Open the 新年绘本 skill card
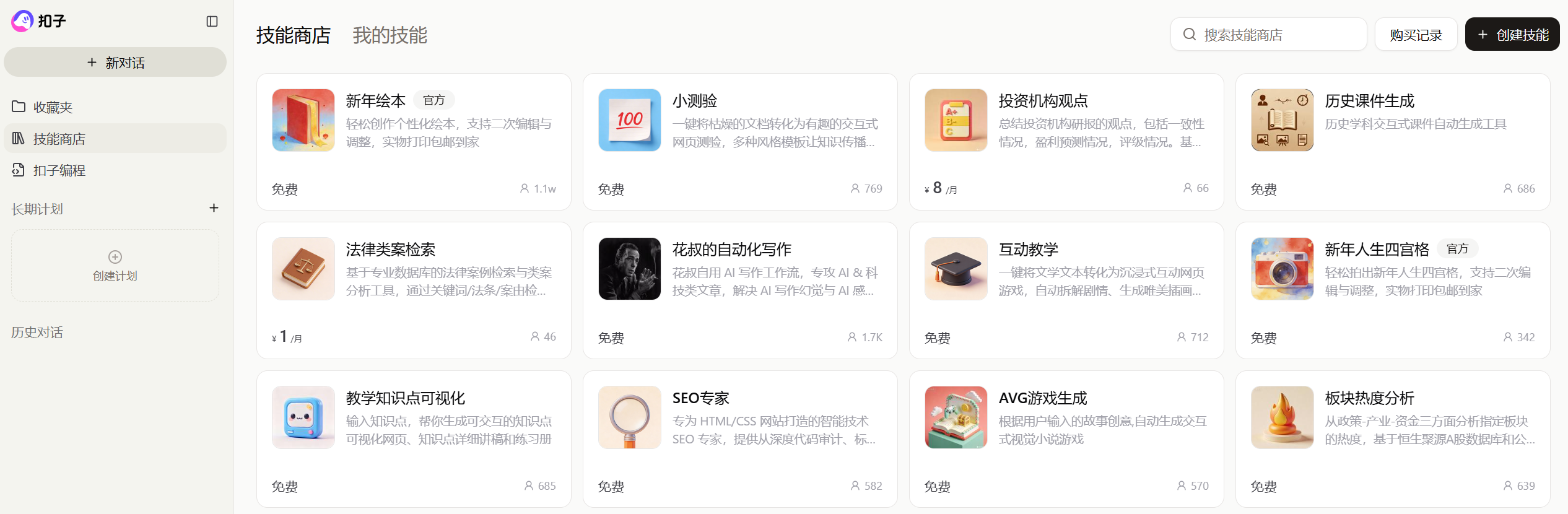Screen dimensions: 1568x514 414,142
